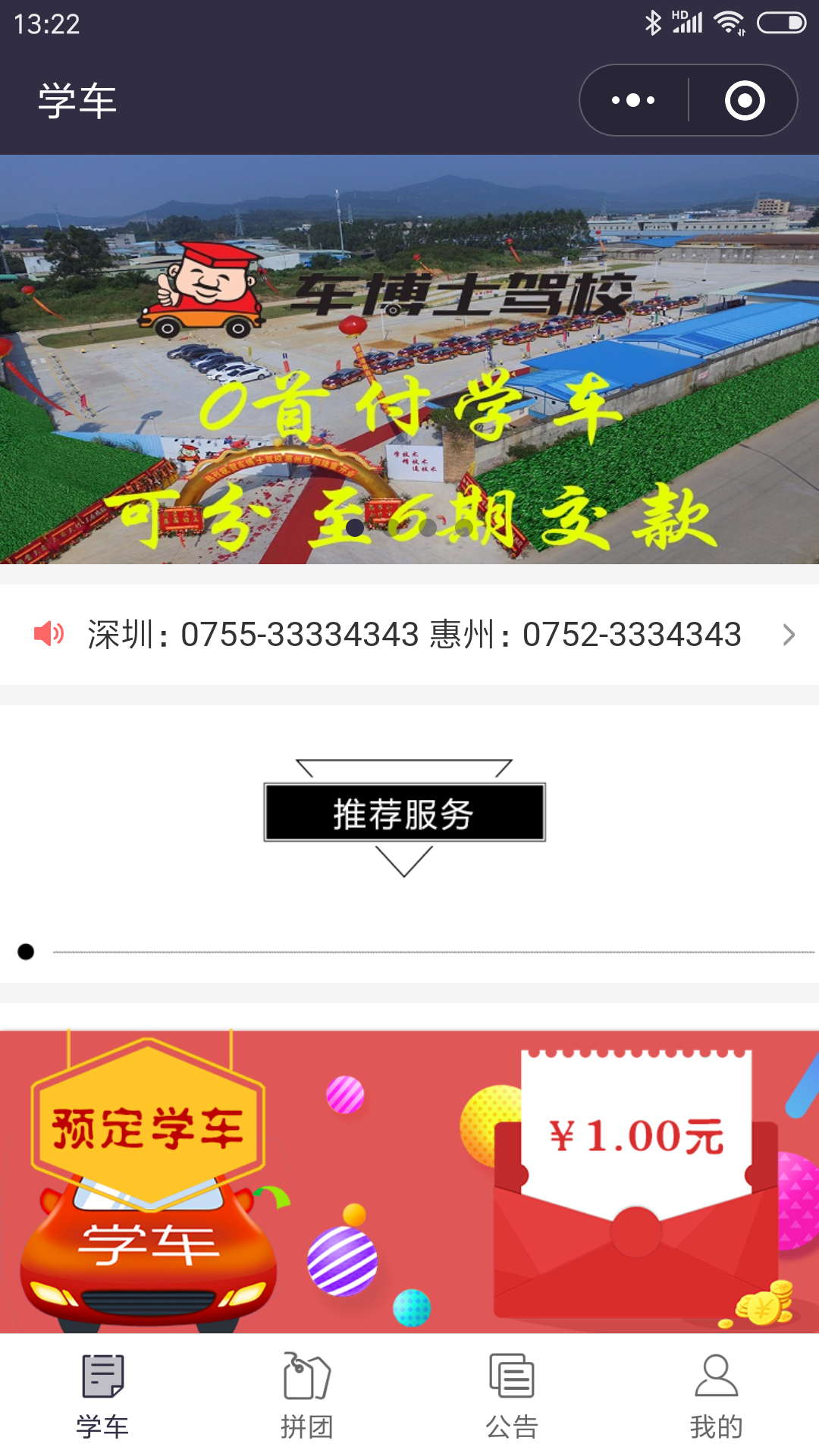Screen dimensions: 819x1456
Task: Switch to the 拼团 tab
Action: click(307, 1397)
